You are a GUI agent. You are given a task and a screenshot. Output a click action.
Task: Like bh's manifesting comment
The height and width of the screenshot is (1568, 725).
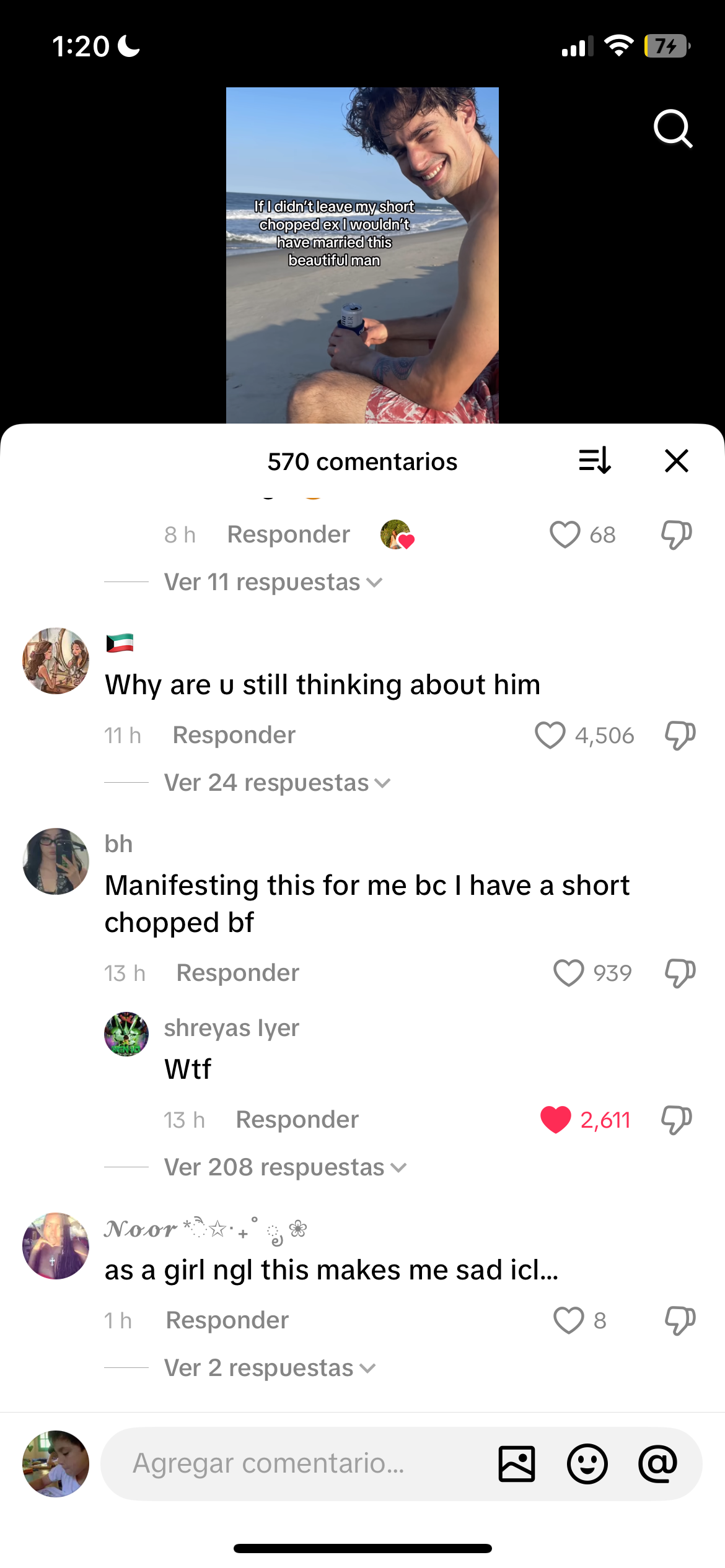pyautogui.click(x=568, y=973)
